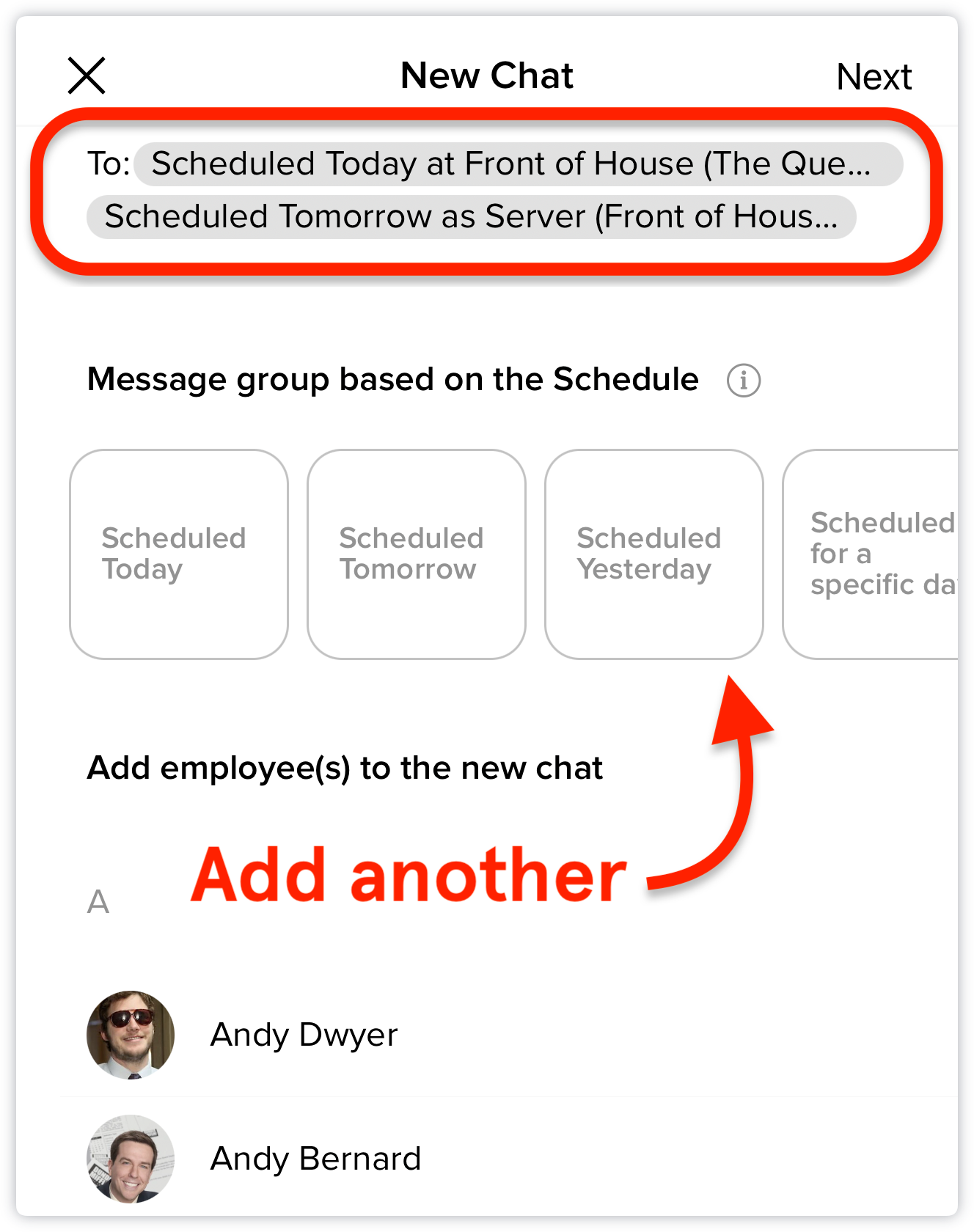
Task: Tap Next to continue
Action: [874, 77]
